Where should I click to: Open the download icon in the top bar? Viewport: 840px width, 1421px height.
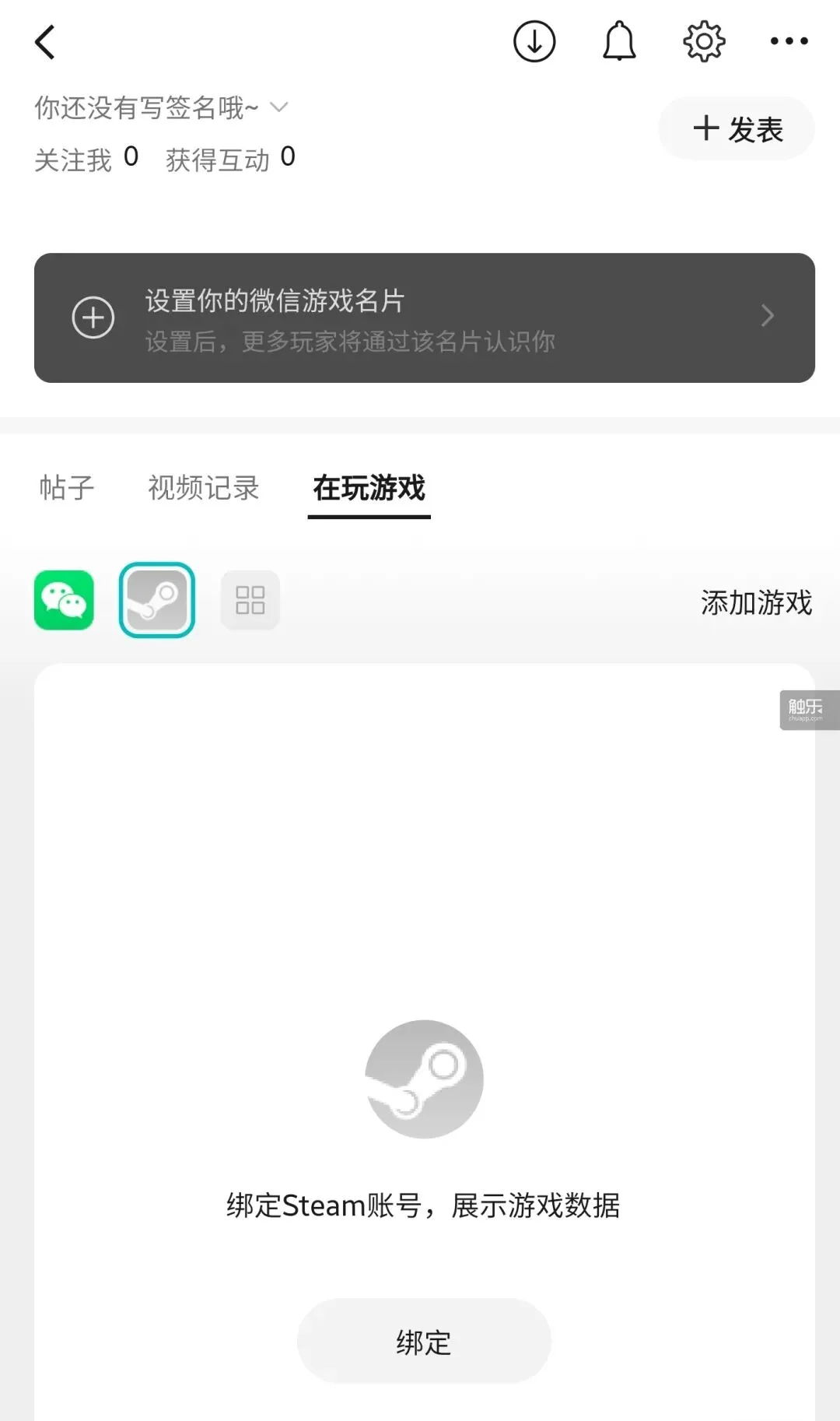click(x=534, y=41)
